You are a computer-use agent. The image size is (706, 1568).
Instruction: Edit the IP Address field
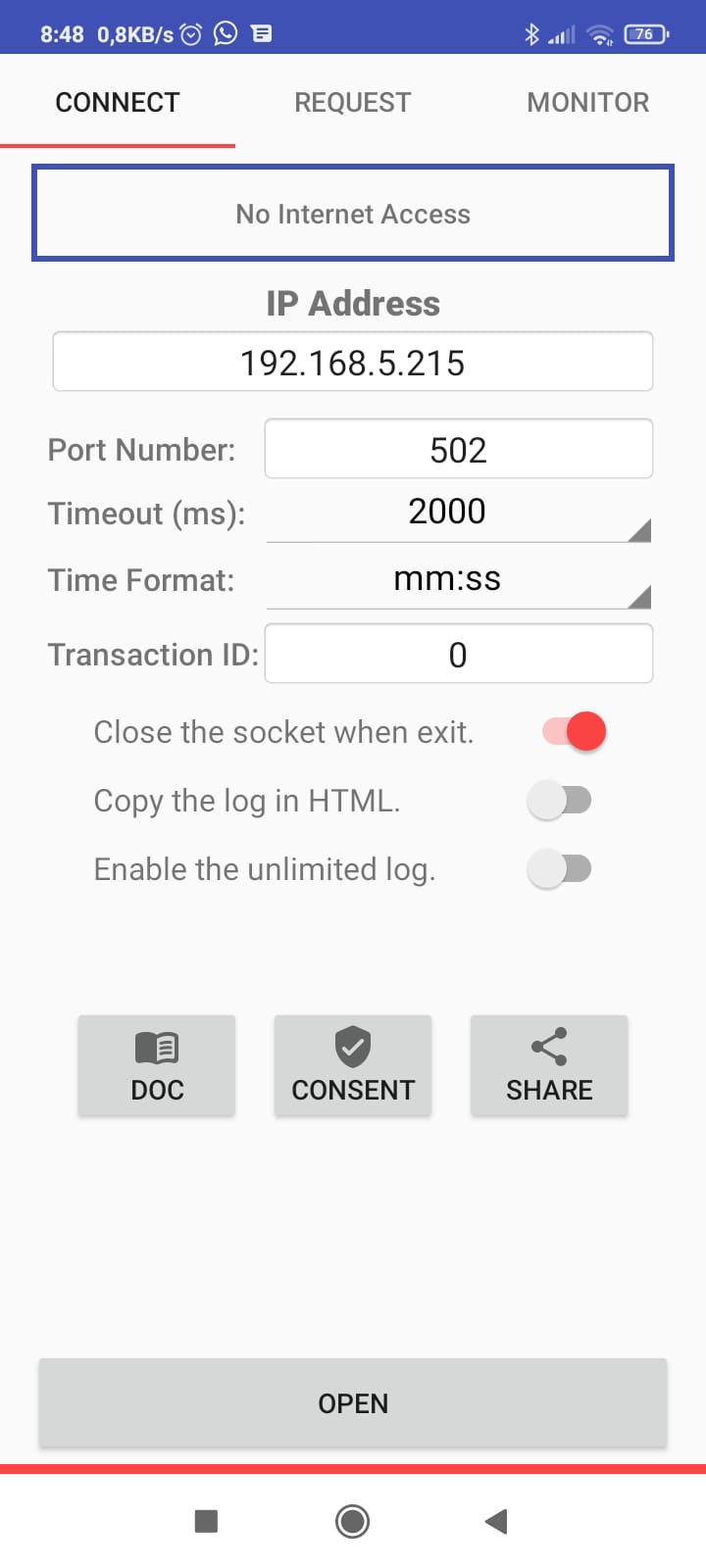click(353, 363)
